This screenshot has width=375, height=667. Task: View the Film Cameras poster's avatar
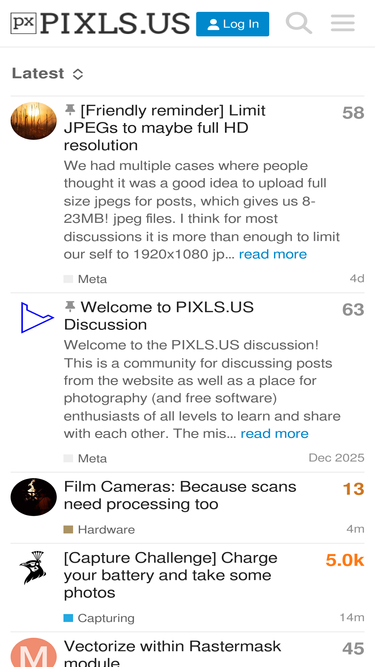pos(34,497)
